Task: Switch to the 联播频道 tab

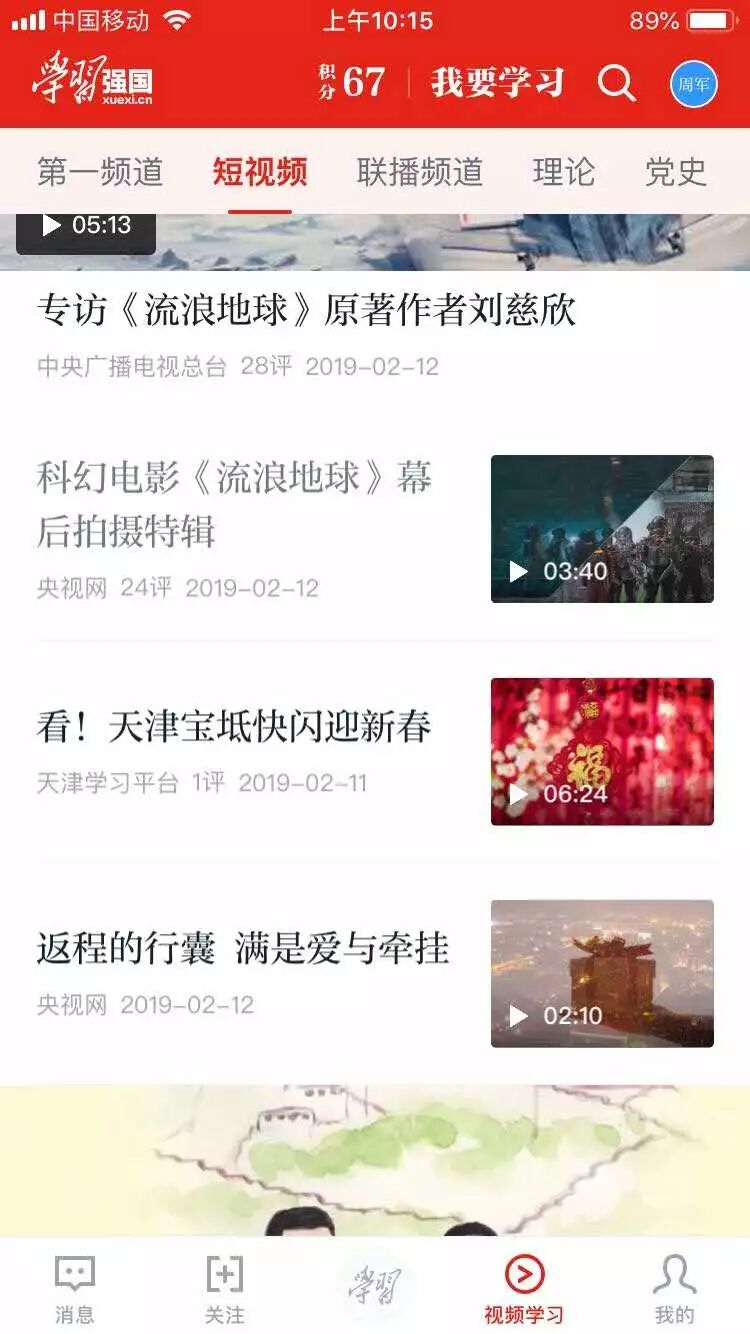Action: tap(420, 172)
